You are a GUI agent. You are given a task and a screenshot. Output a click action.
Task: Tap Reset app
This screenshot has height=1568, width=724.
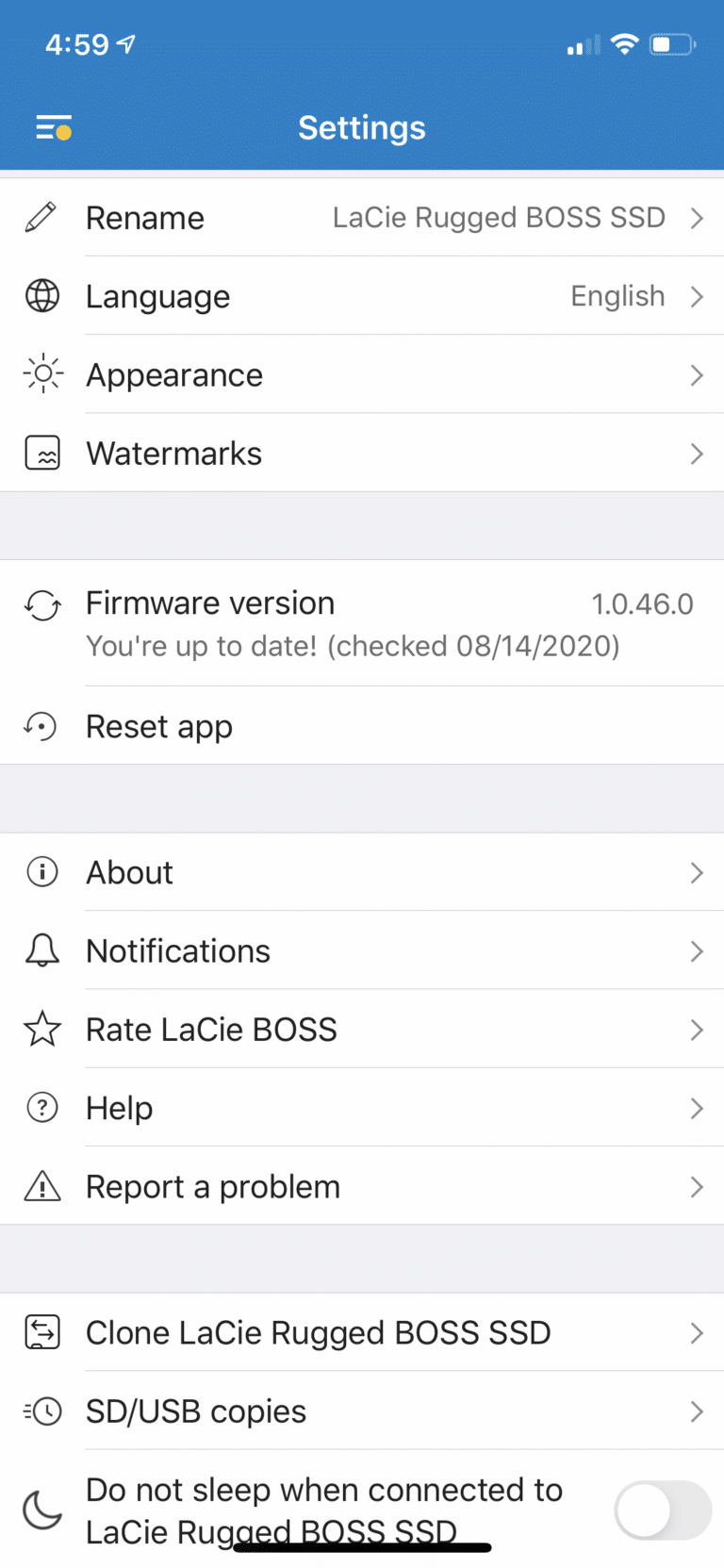tap(362, 726)
